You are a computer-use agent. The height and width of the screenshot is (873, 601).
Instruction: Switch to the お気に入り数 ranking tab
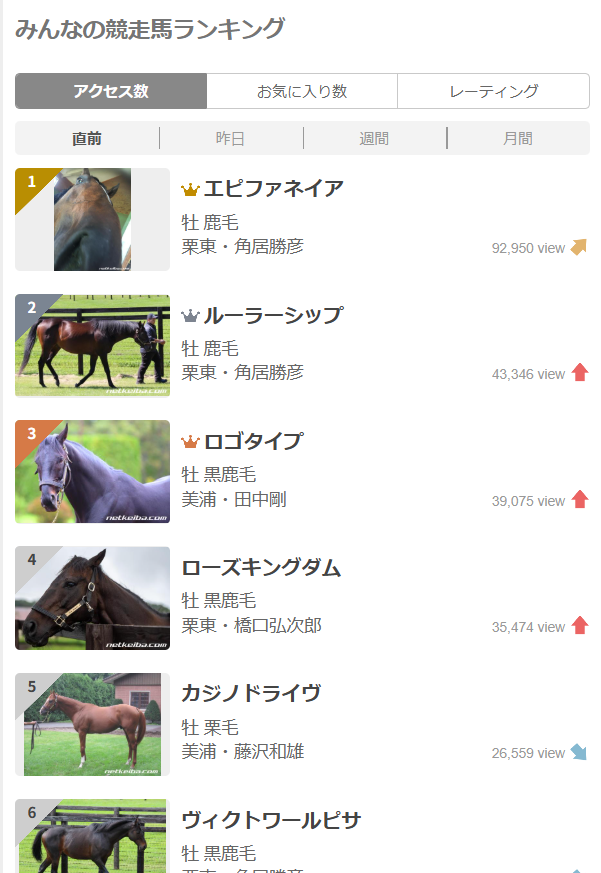(x=302, y=91)
